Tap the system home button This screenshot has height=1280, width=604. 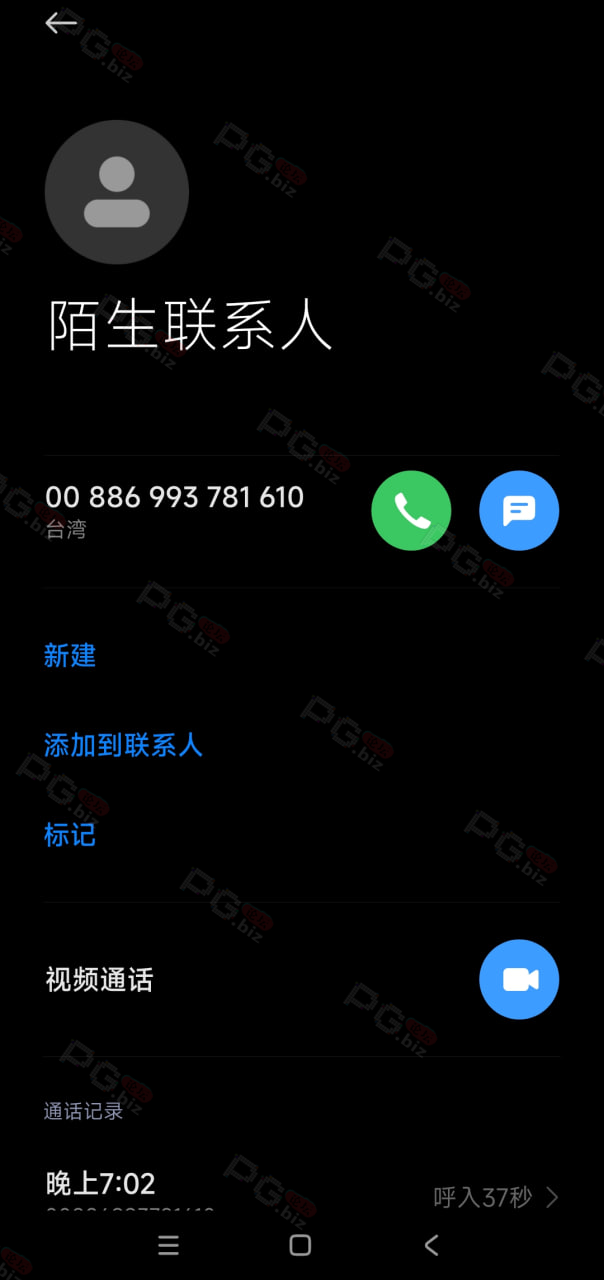pos(300,1245)
